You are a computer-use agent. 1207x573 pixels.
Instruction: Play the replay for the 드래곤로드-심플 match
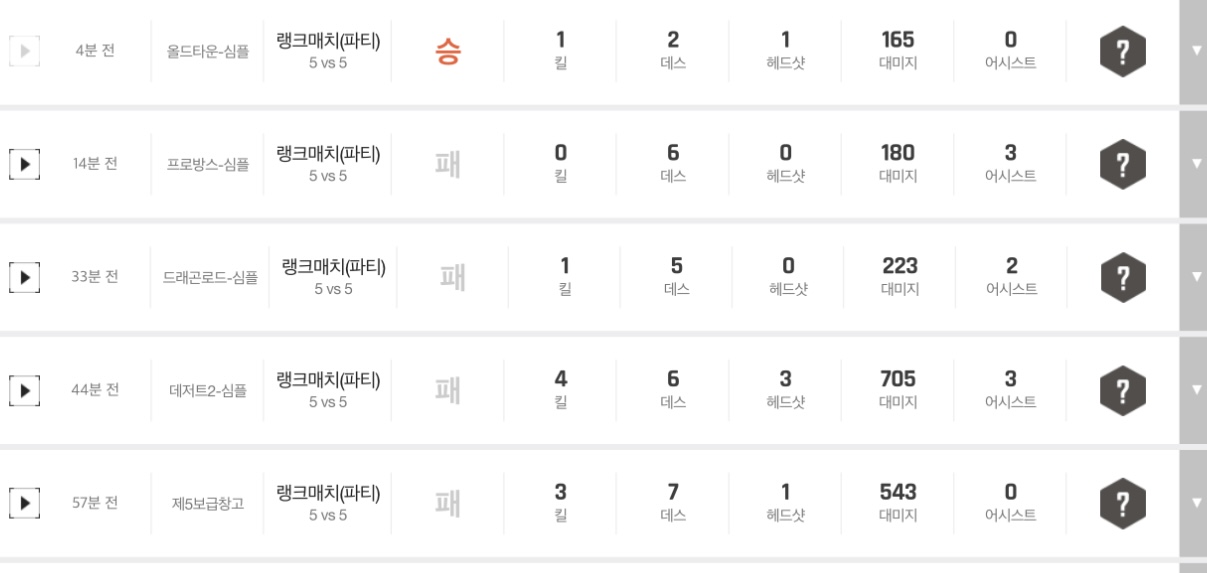coord(24,276)
